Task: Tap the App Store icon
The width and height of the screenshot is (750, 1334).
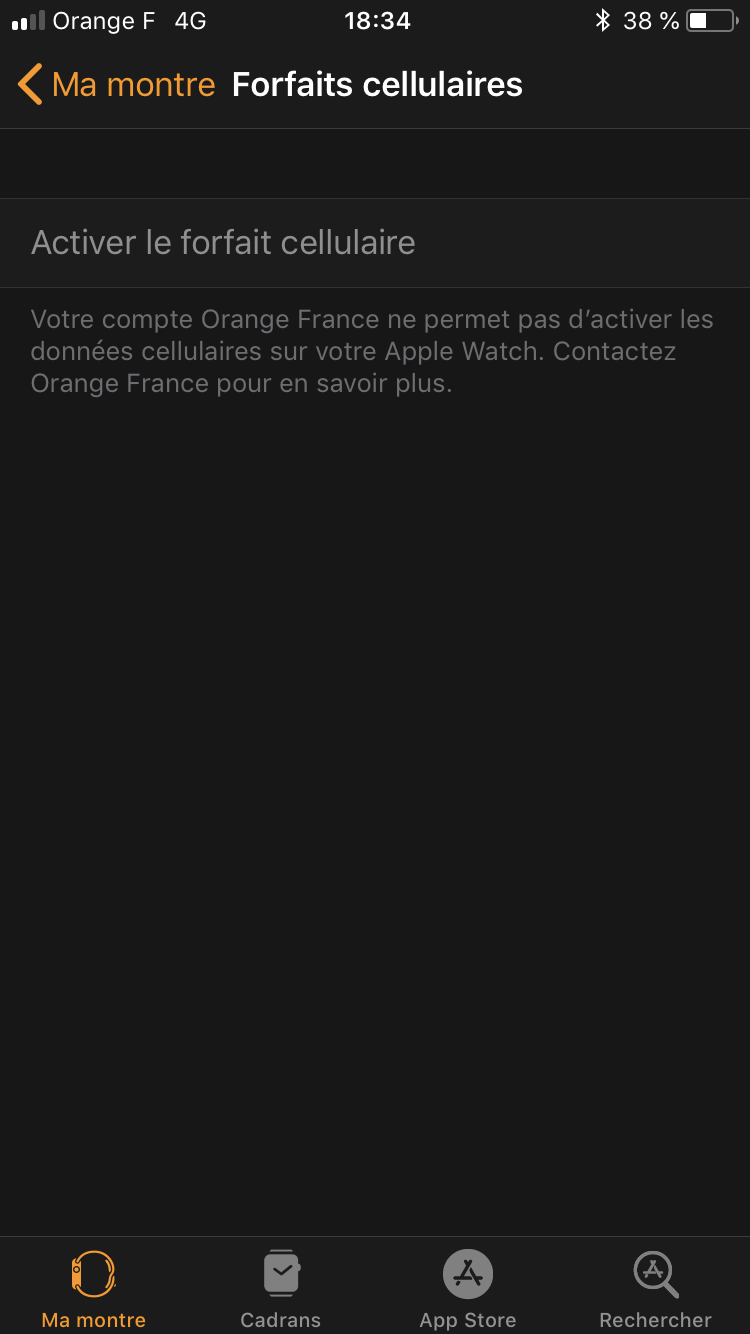Action: (467, 1273)
